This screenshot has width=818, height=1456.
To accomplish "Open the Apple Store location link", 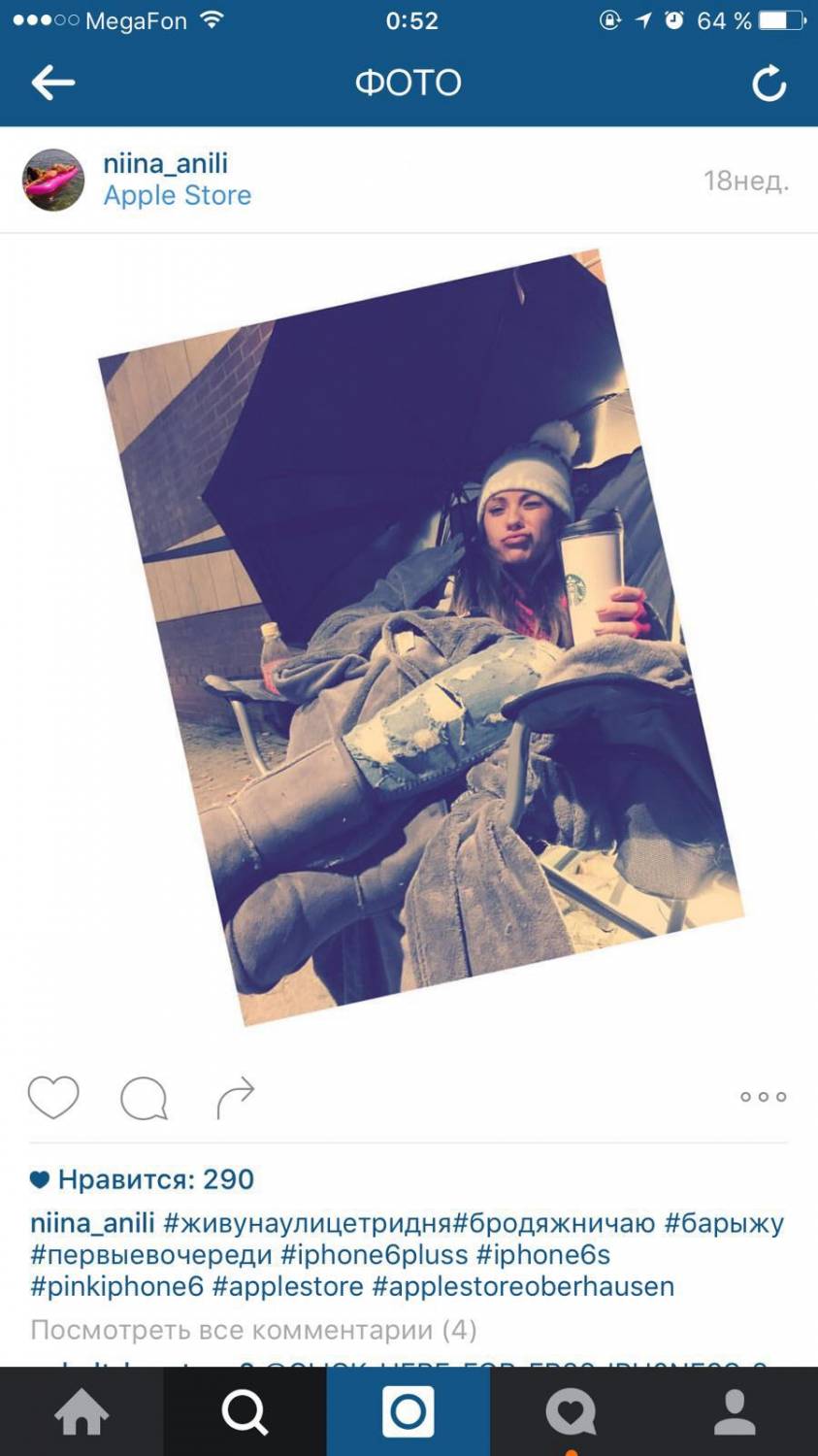I will click(x=178, y=195).
